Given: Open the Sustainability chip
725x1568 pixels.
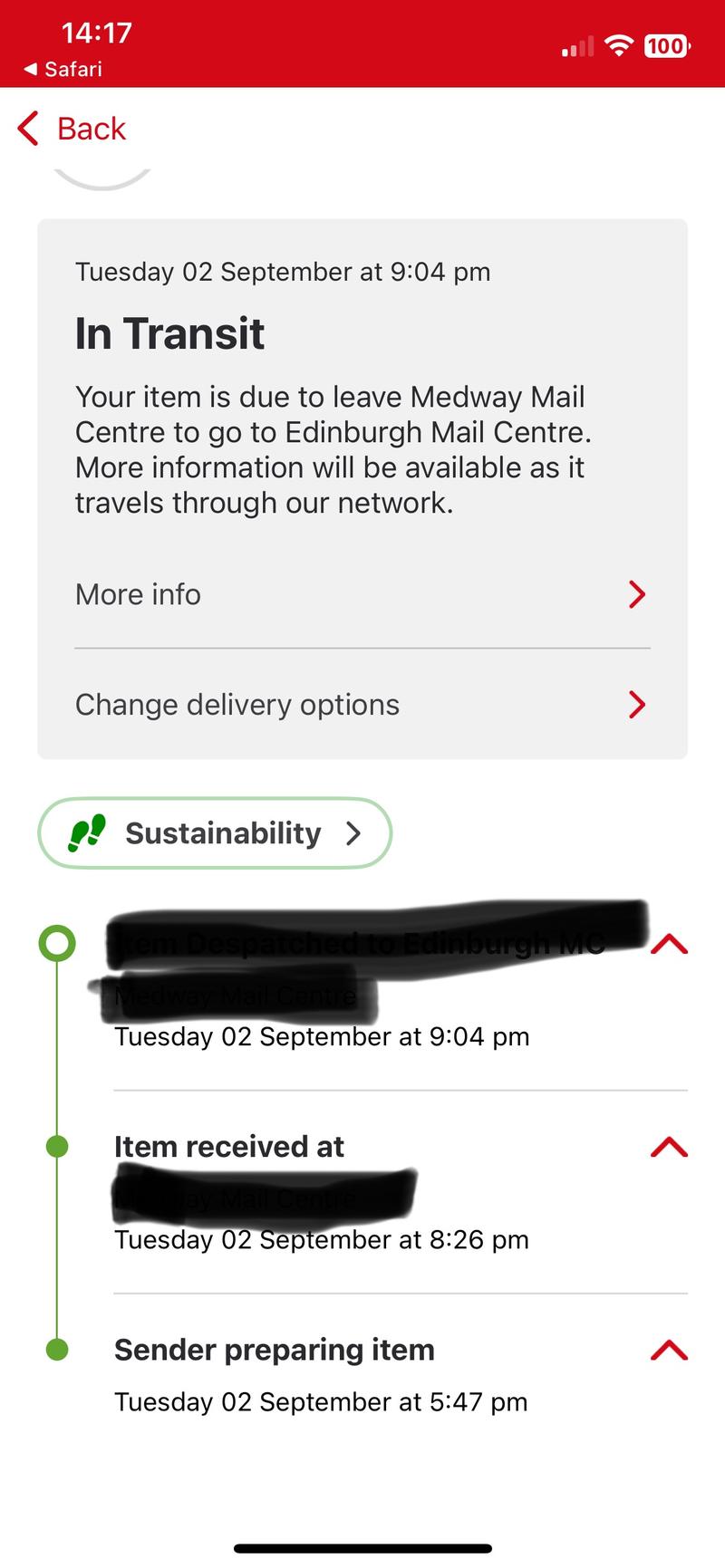Looking at the screenshot, I should click(x=215, y=833).
